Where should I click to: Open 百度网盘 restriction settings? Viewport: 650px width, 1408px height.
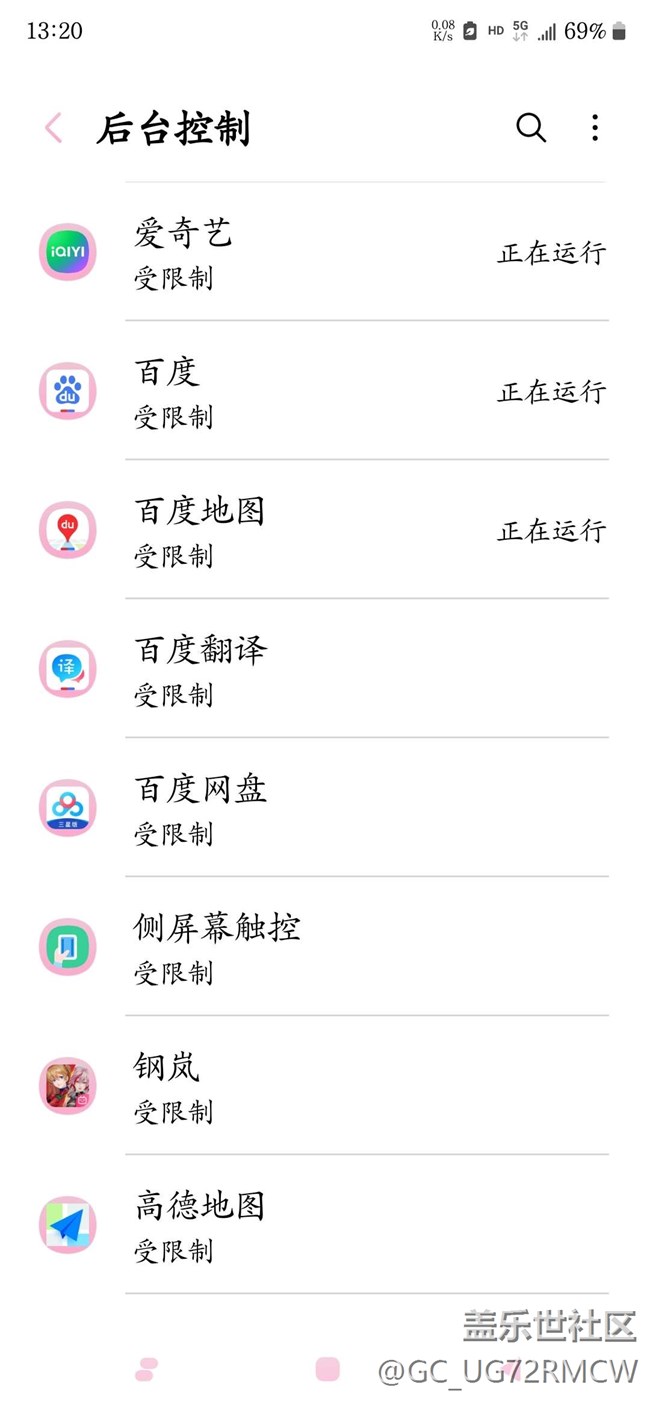[x=320, y=808]
